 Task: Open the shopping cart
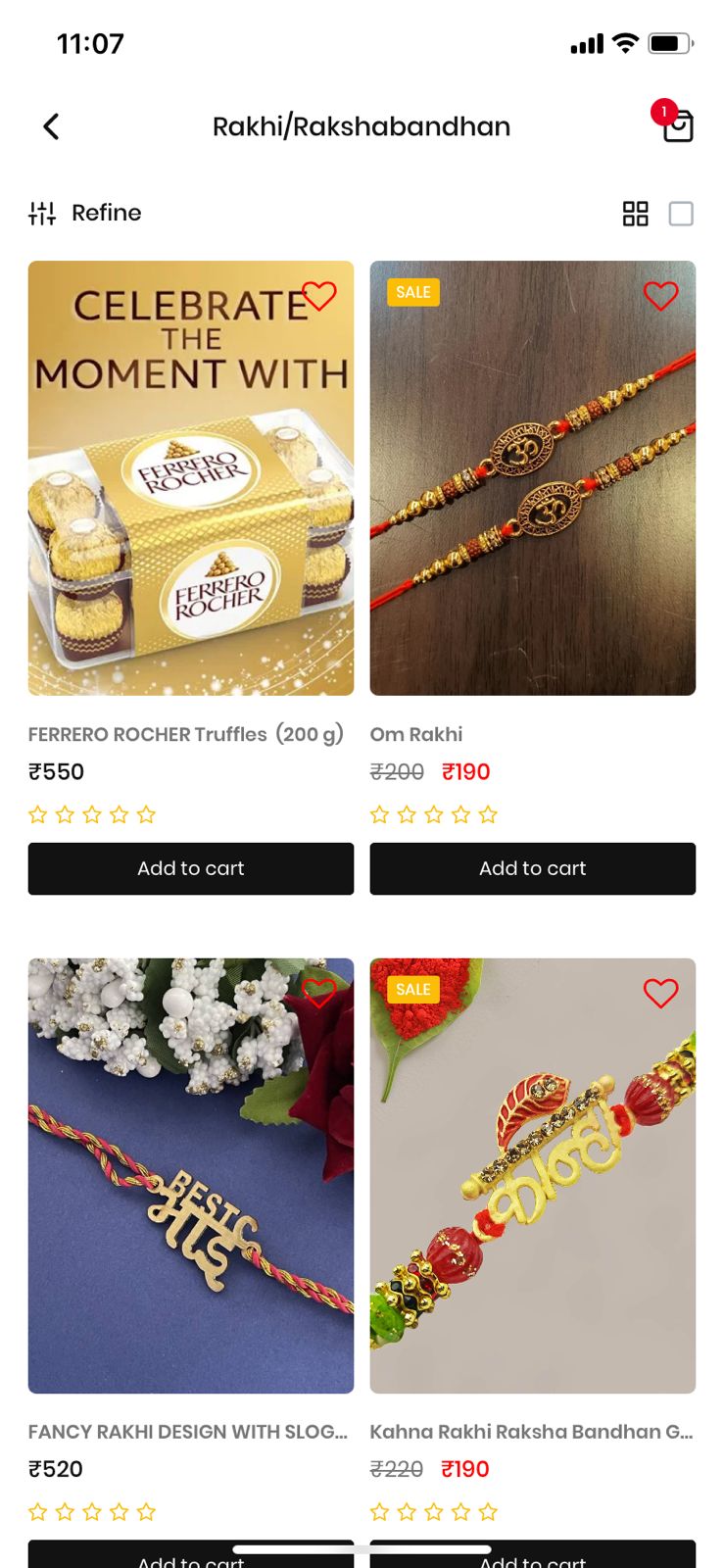pos(677,125)
